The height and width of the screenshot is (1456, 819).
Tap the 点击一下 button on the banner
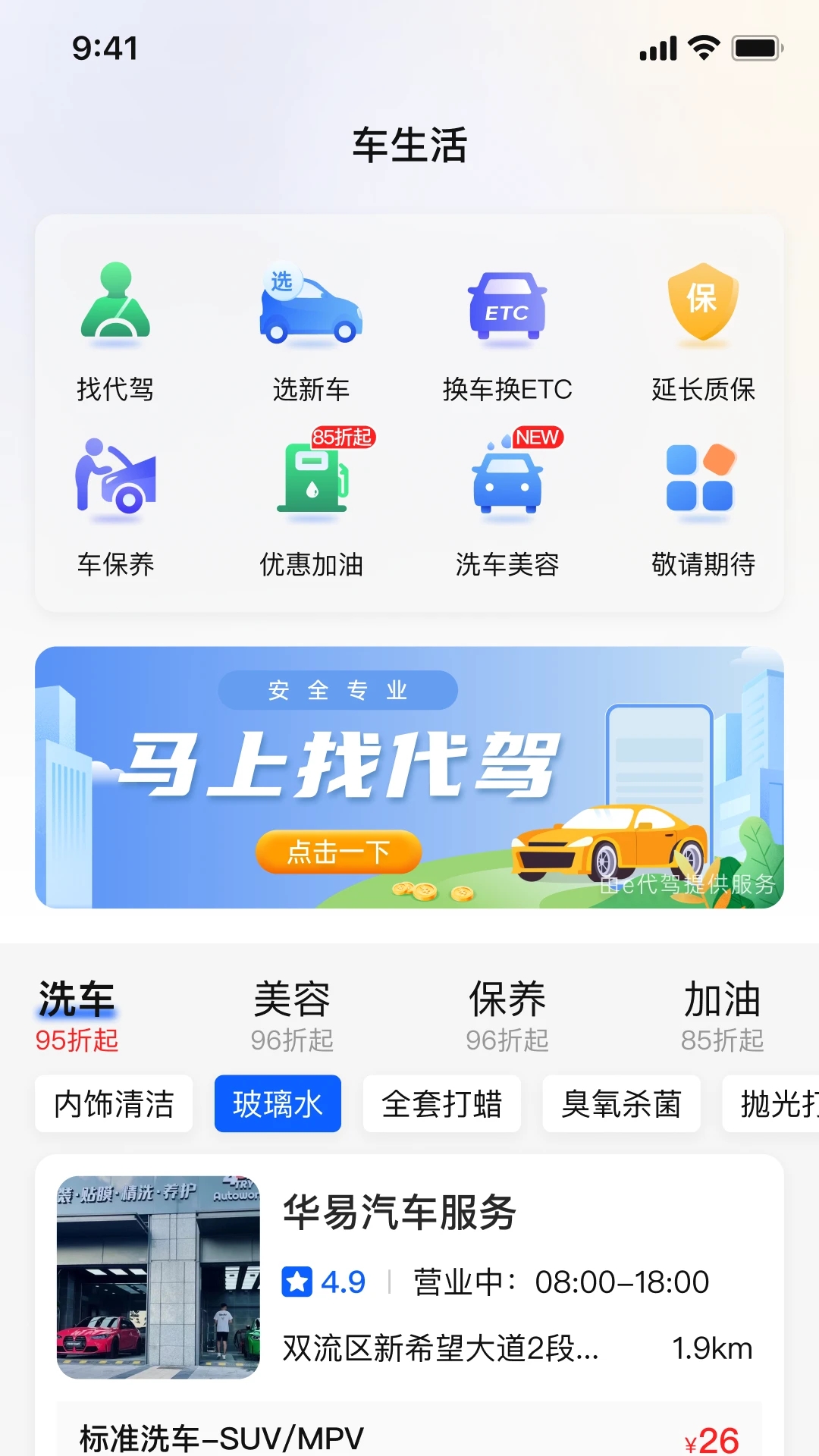337,852
